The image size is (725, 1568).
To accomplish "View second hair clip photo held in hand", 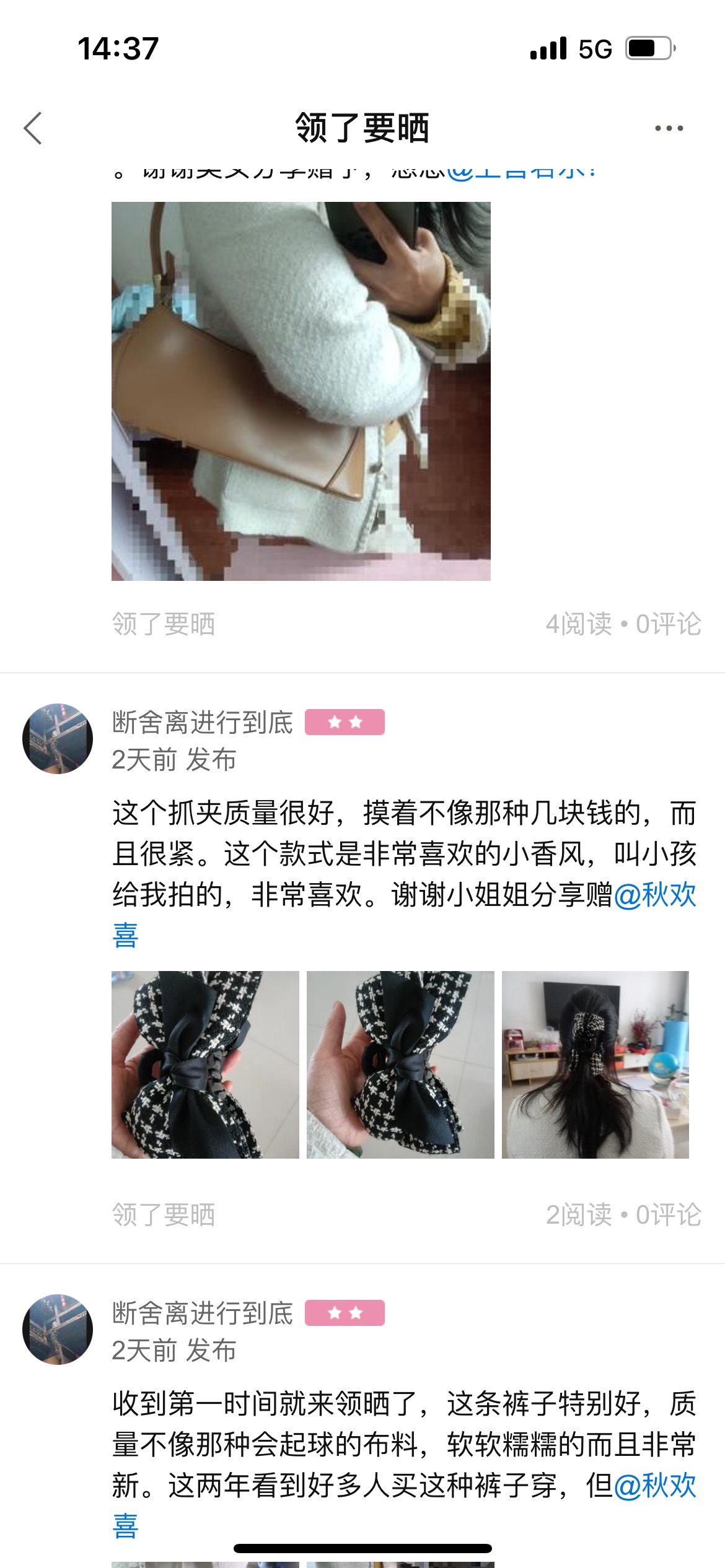I will point(400,1065).
